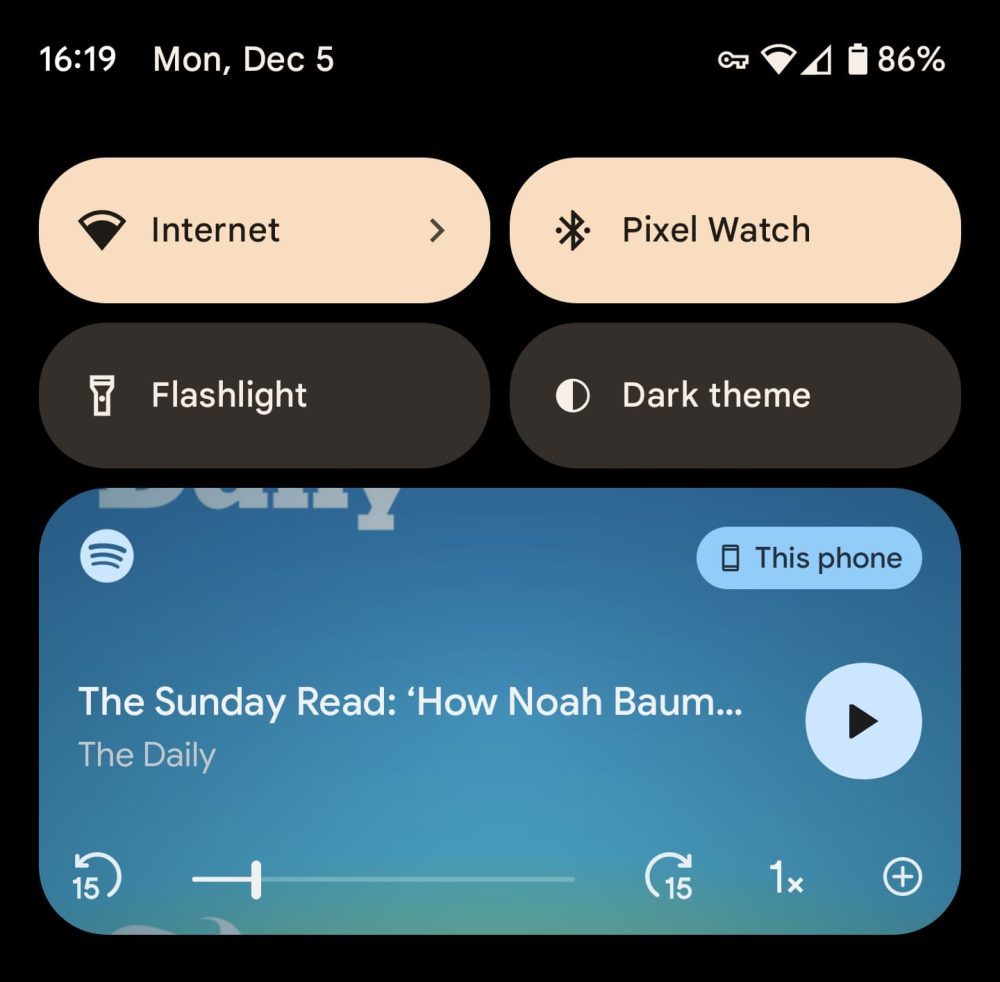The image size is (1000, 982).
Task: Open the Internet quick settings tile
Action: tap(263, 230)
